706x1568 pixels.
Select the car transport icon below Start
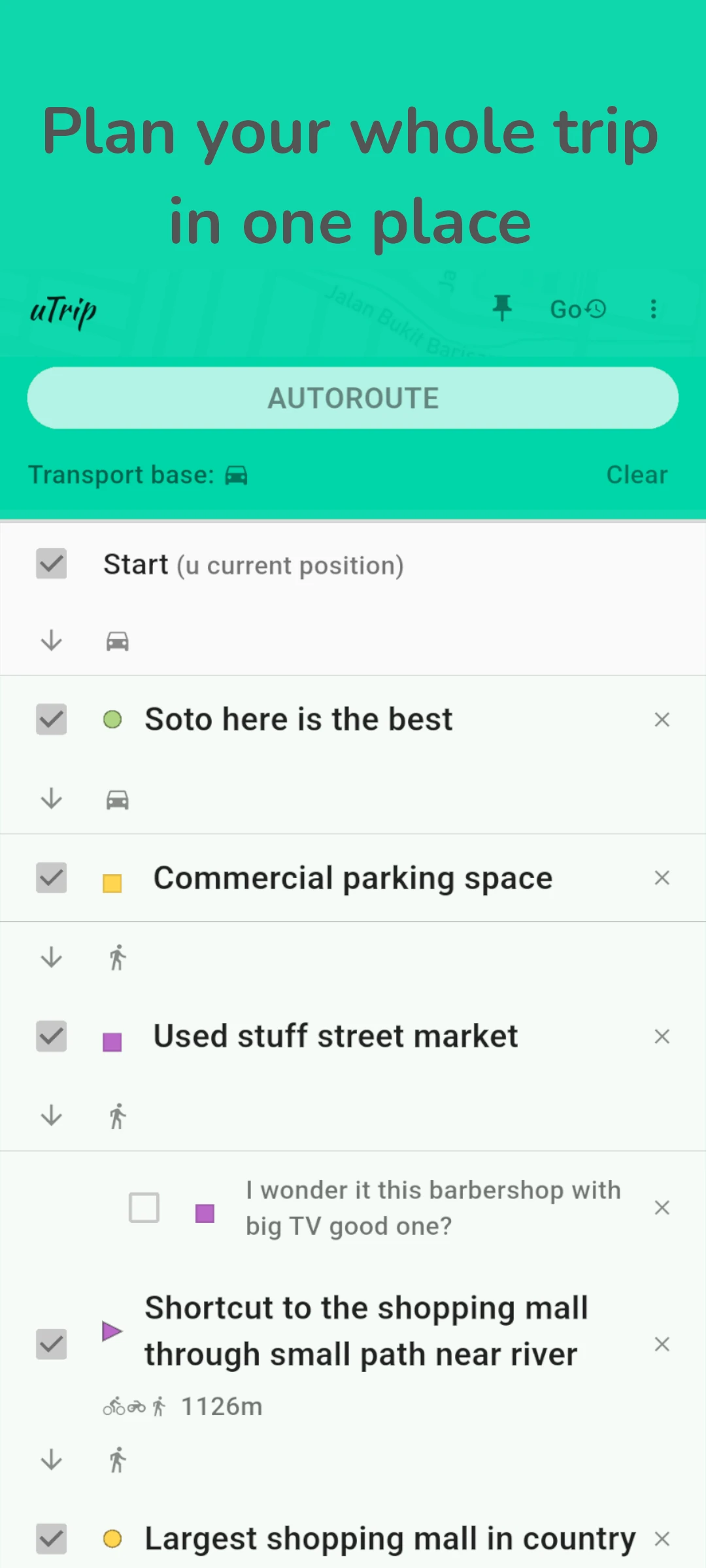tap(118, 640)
